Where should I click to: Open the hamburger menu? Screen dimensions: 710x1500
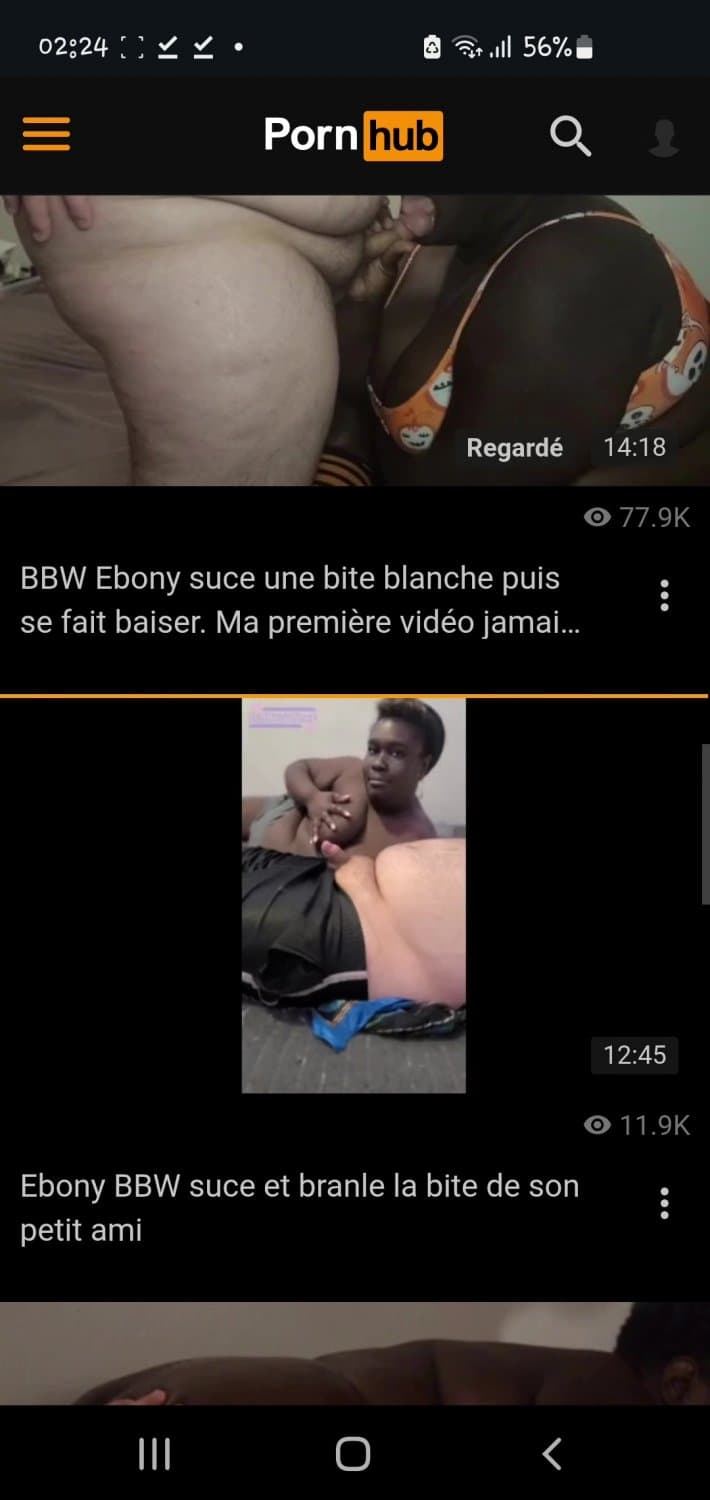46,135
